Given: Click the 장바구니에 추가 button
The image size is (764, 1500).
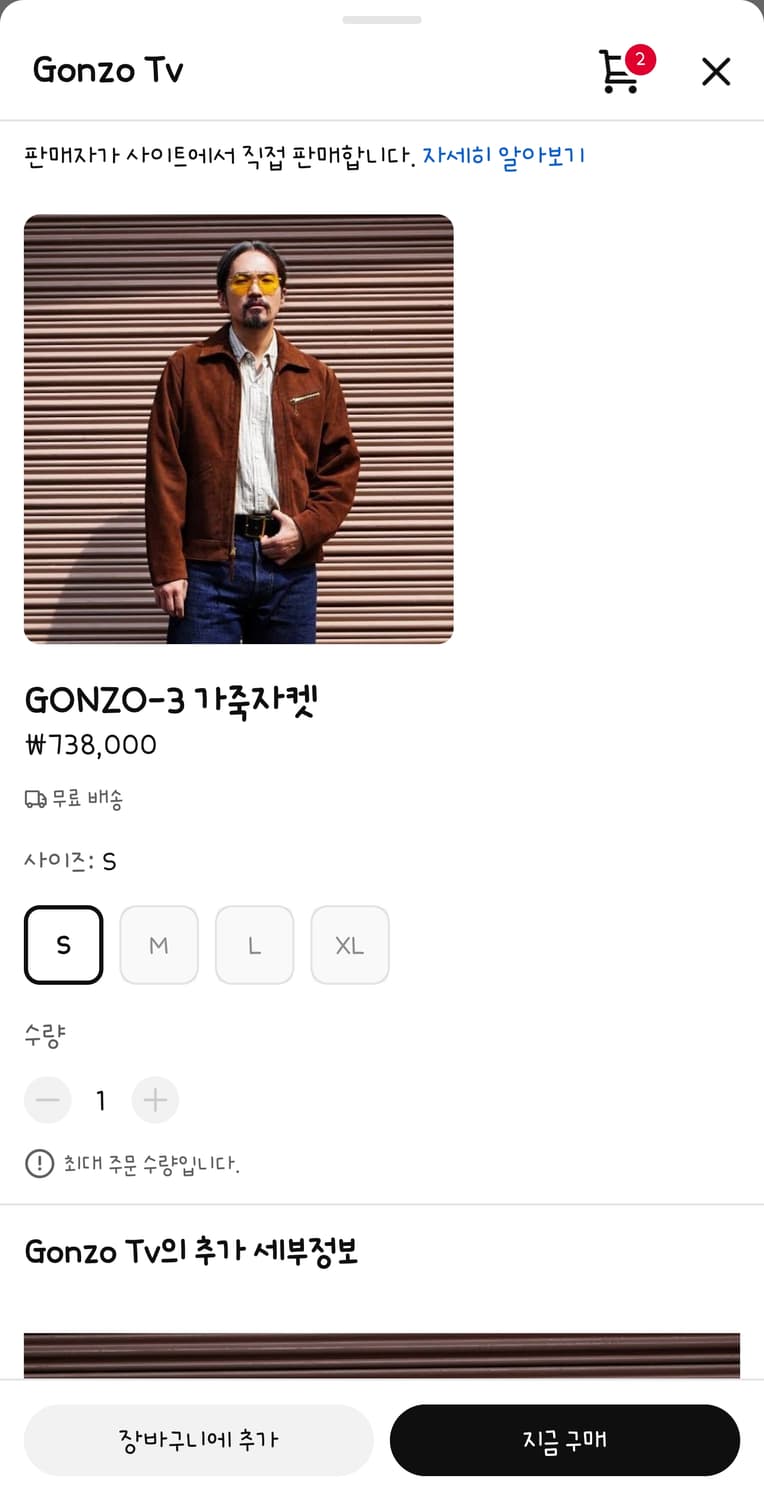Looking at the screenshot, I should click(x=198, y=1440).
